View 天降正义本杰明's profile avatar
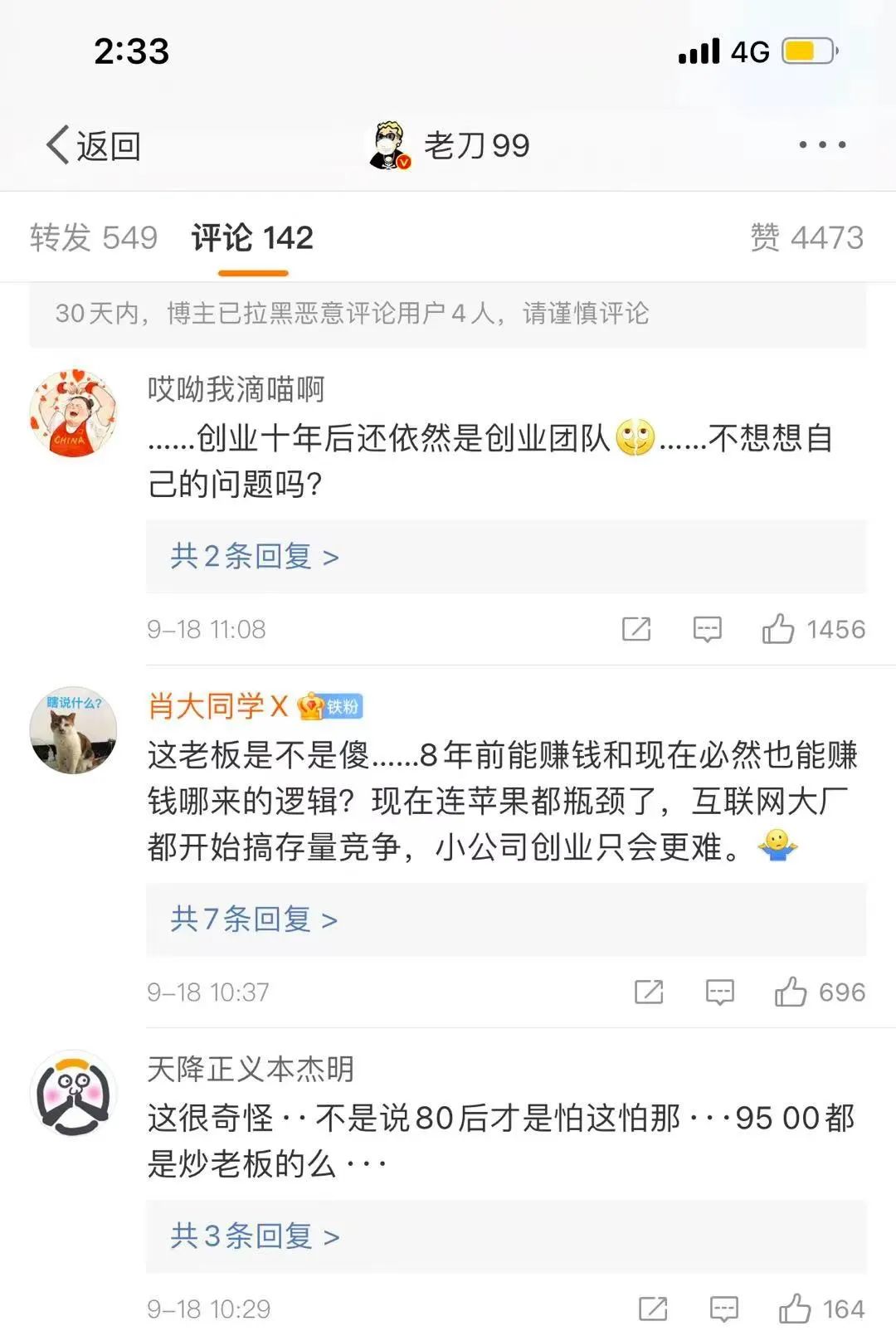The width and height of the screenshot is (896, 1331). (73, 1093)
